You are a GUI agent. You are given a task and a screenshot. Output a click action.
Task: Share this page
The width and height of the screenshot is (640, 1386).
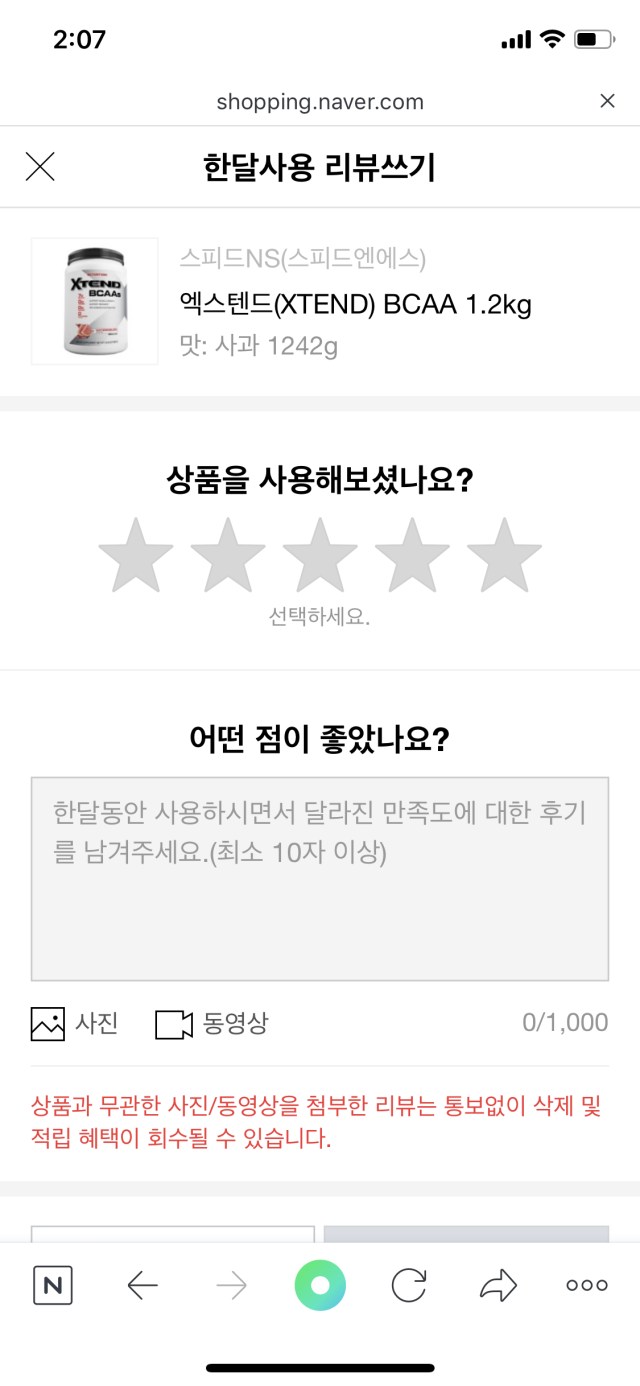tap(498, 1286)
